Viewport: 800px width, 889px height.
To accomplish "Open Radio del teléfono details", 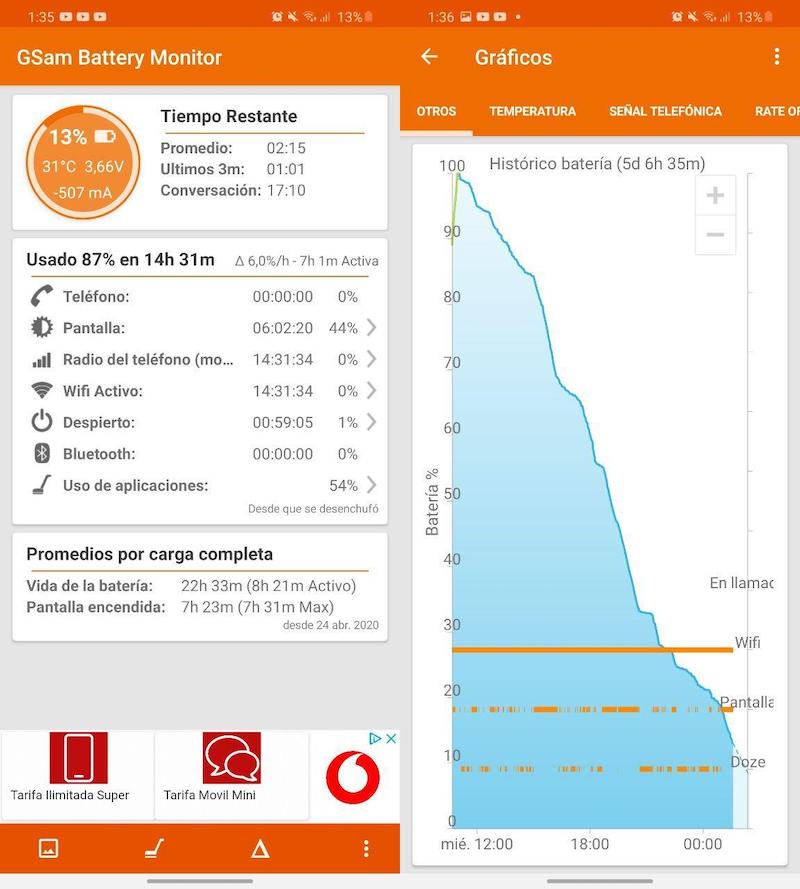I will pyautogui.click(x=371, y=359).
